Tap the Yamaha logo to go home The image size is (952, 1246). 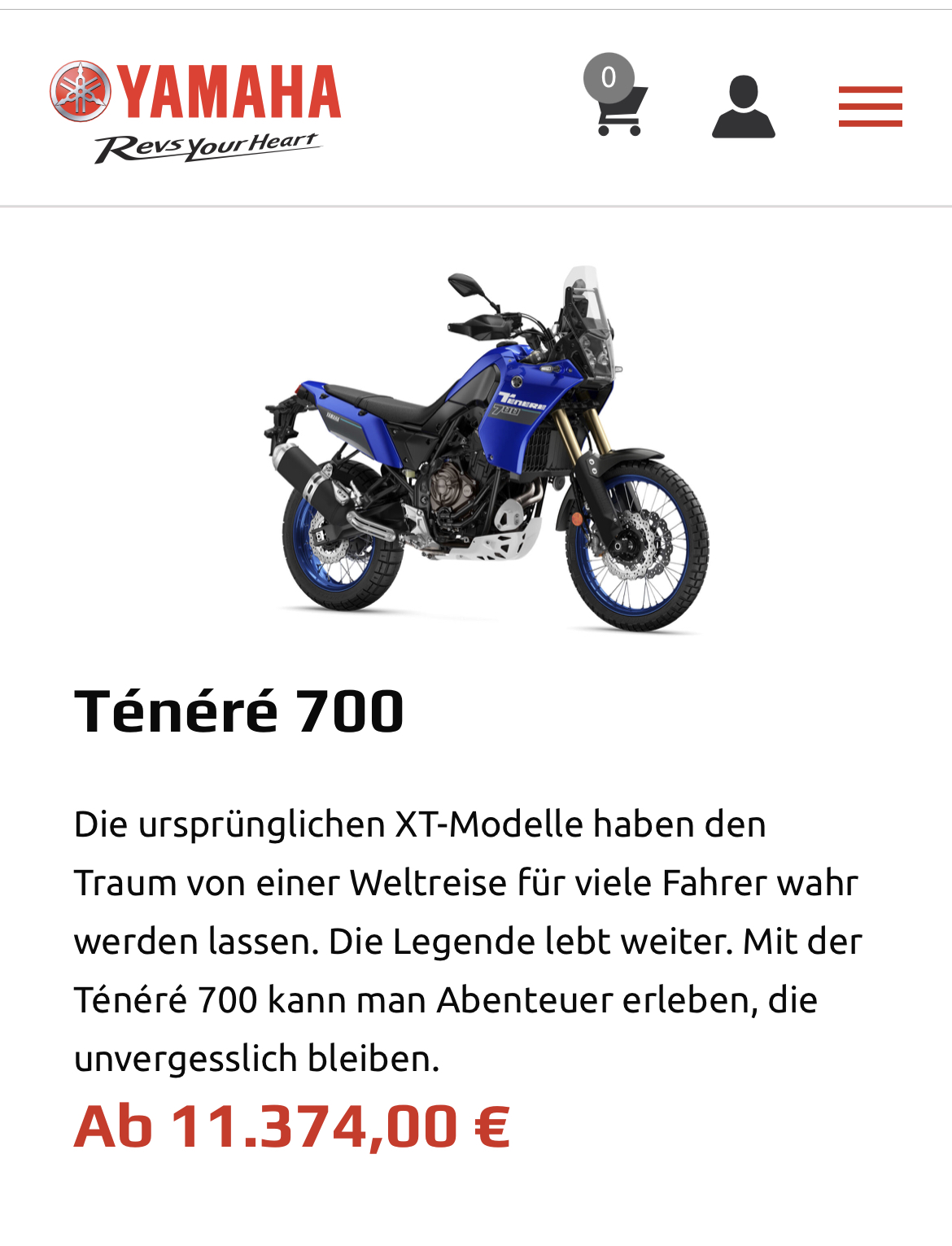196,110
